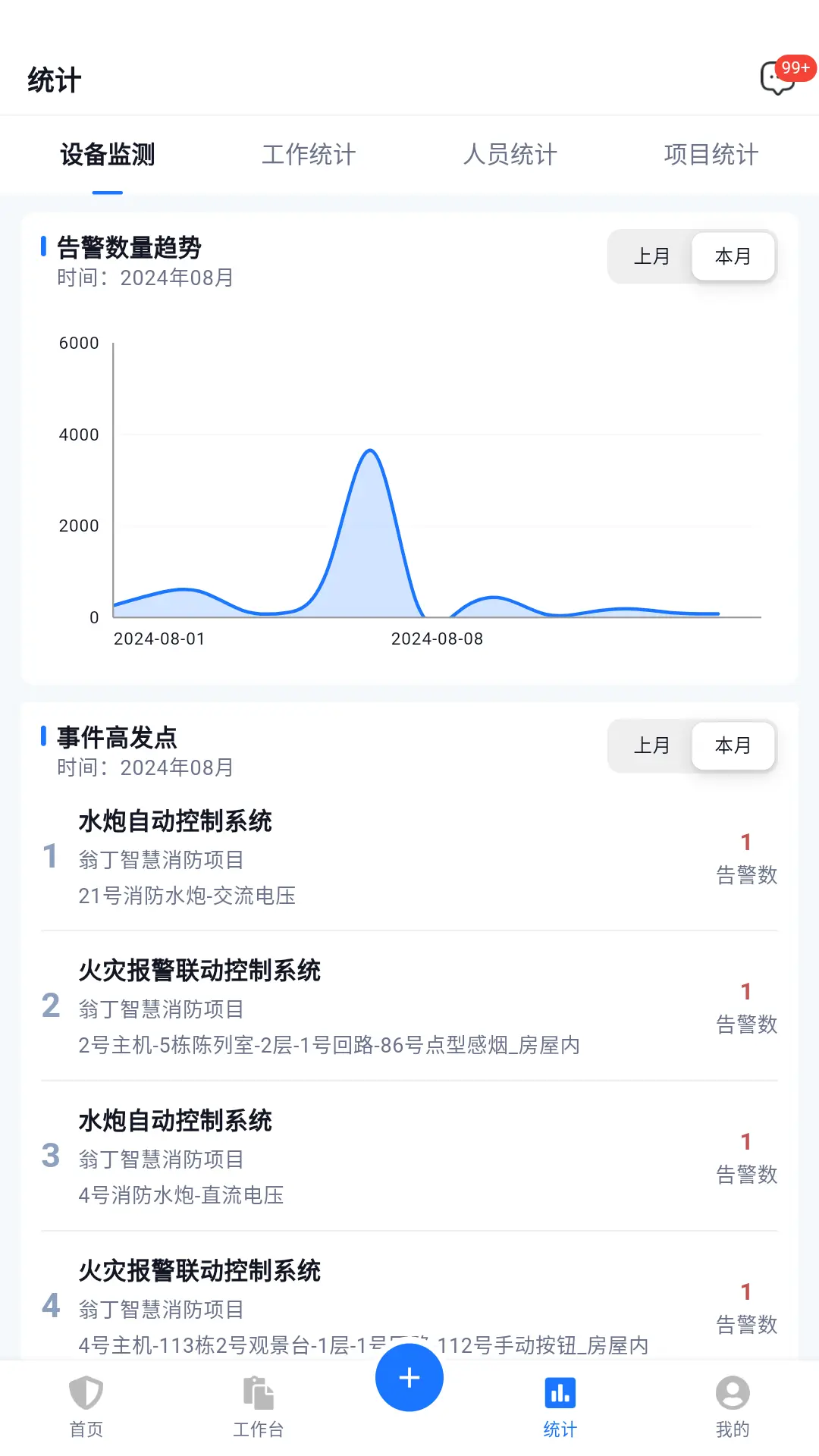Screen dimensions: 819x1456
Task: Go to the 首页 tab
Action: pyautogui.click(x=86, y=1407)
